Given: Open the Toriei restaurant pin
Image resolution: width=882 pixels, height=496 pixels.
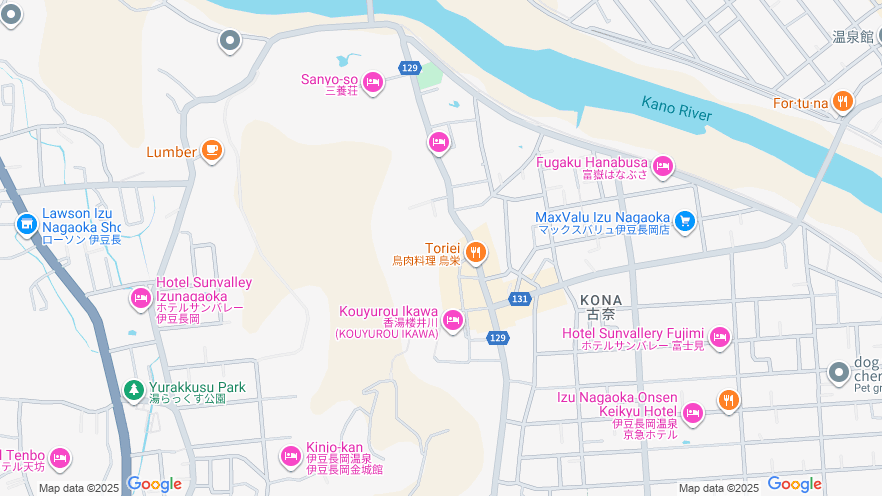Looking at the screenshot, I should coord(475,253).
